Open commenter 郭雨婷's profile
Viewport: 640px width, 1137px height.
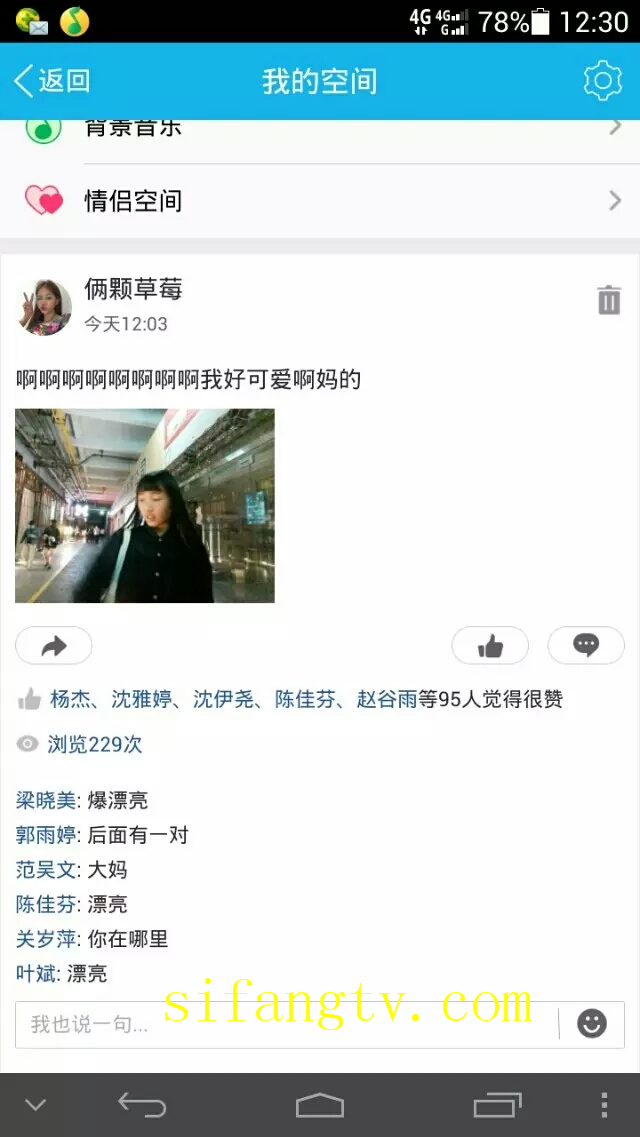point(46,835)
